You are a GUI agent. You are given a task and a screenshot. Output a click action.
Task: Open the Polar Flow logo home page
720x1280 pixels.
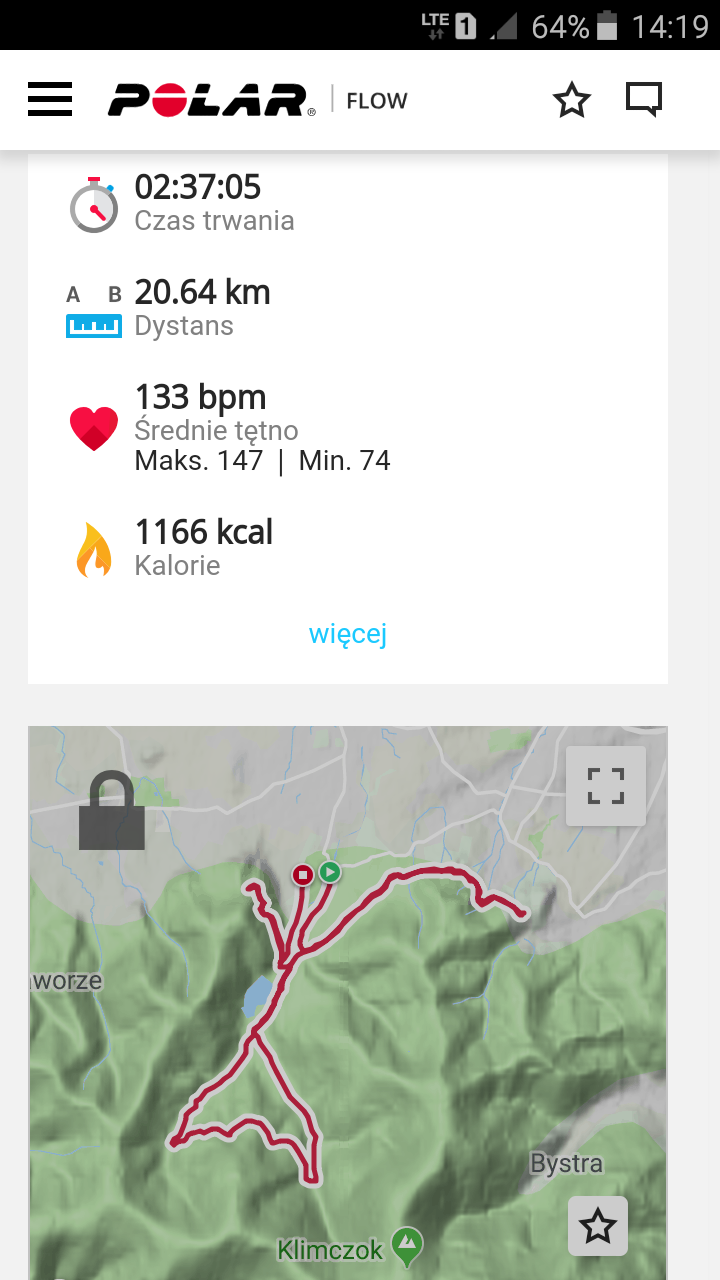[x=210, y=99]
